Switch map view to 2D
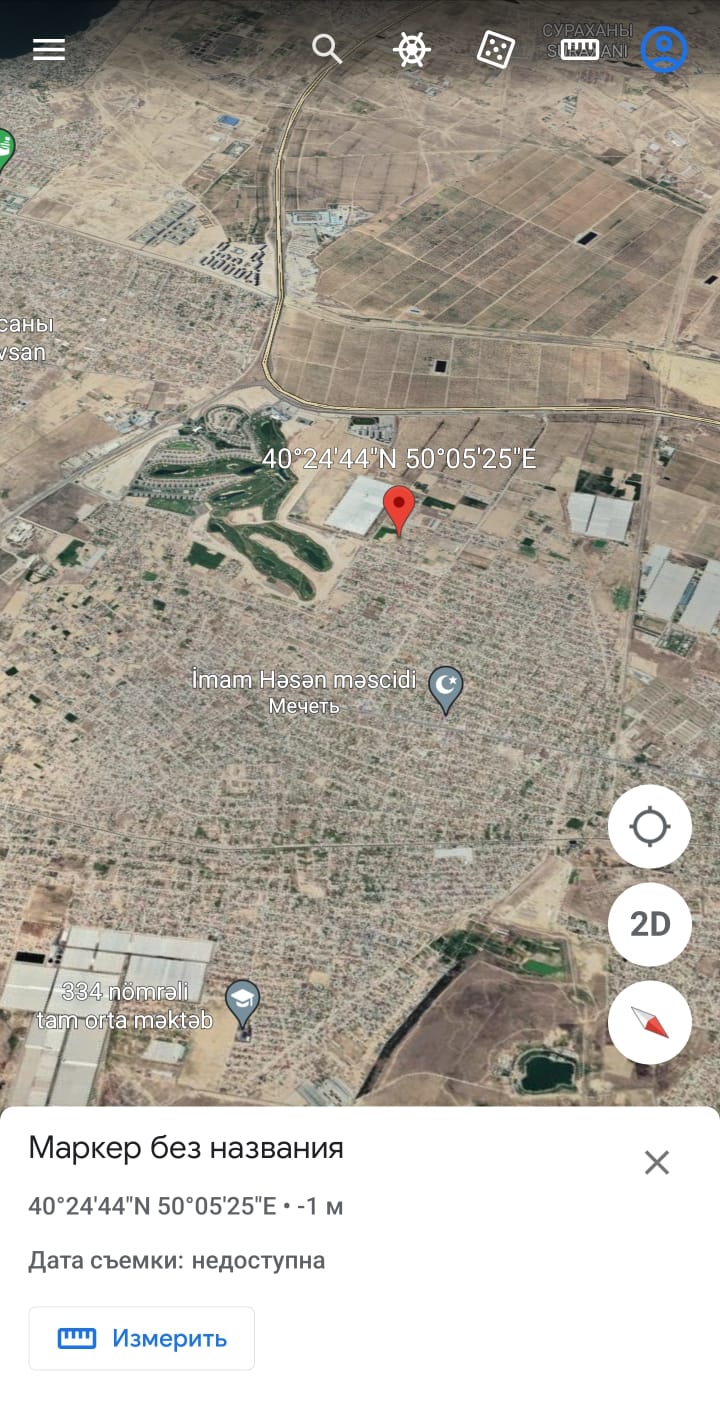Image resolution: width=720 pixels, height=1416 pixels. click(650, 924)
